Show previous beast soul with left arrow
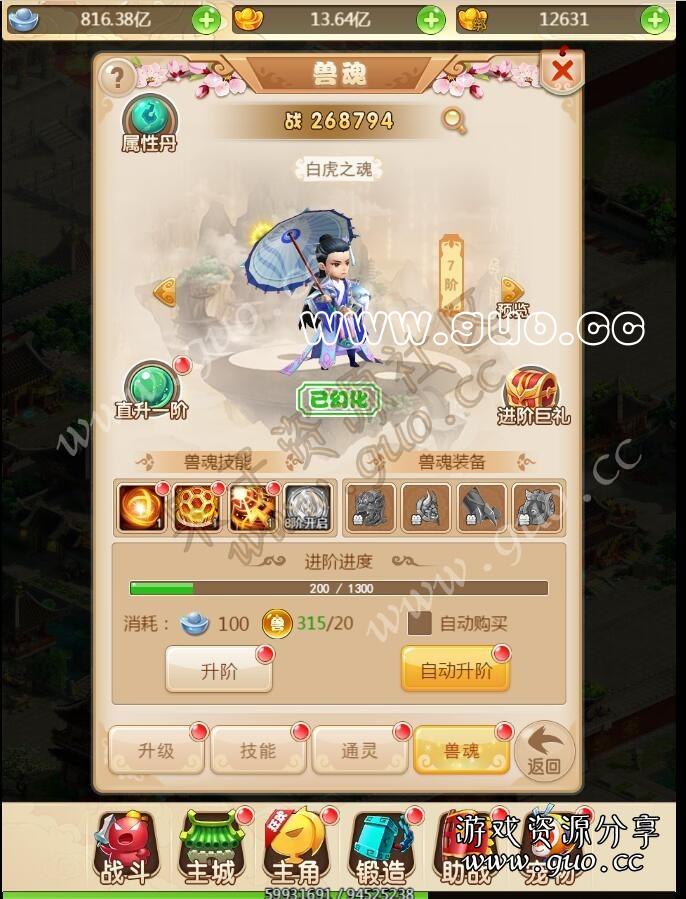Image resolution: width=686 pixels, height=899 pixels. (x=165, y=292)
